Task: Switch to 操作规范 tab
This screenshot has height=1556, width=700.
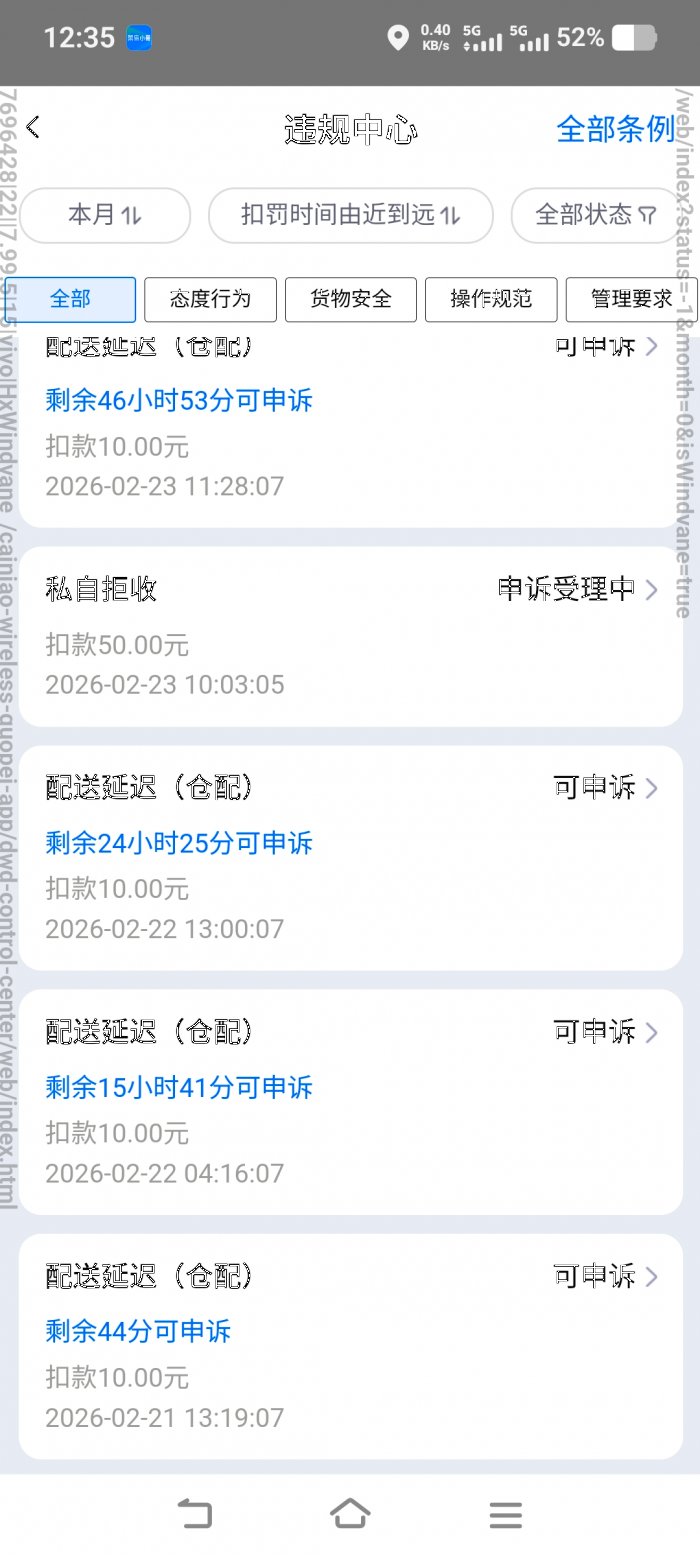Action: tap(491, 299)
